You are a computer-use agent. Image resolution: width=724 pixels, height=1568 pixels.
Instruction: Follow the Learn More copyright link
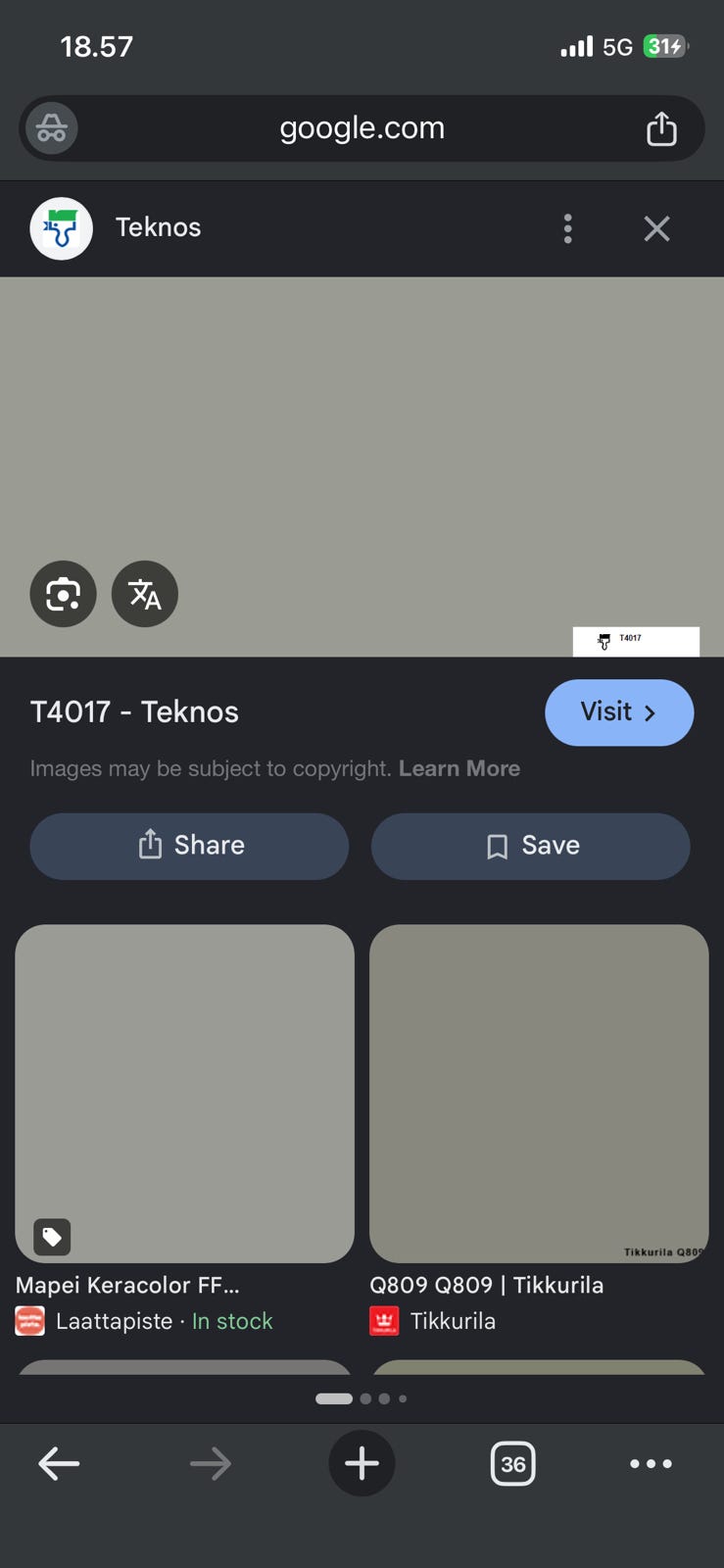[459, 768]
